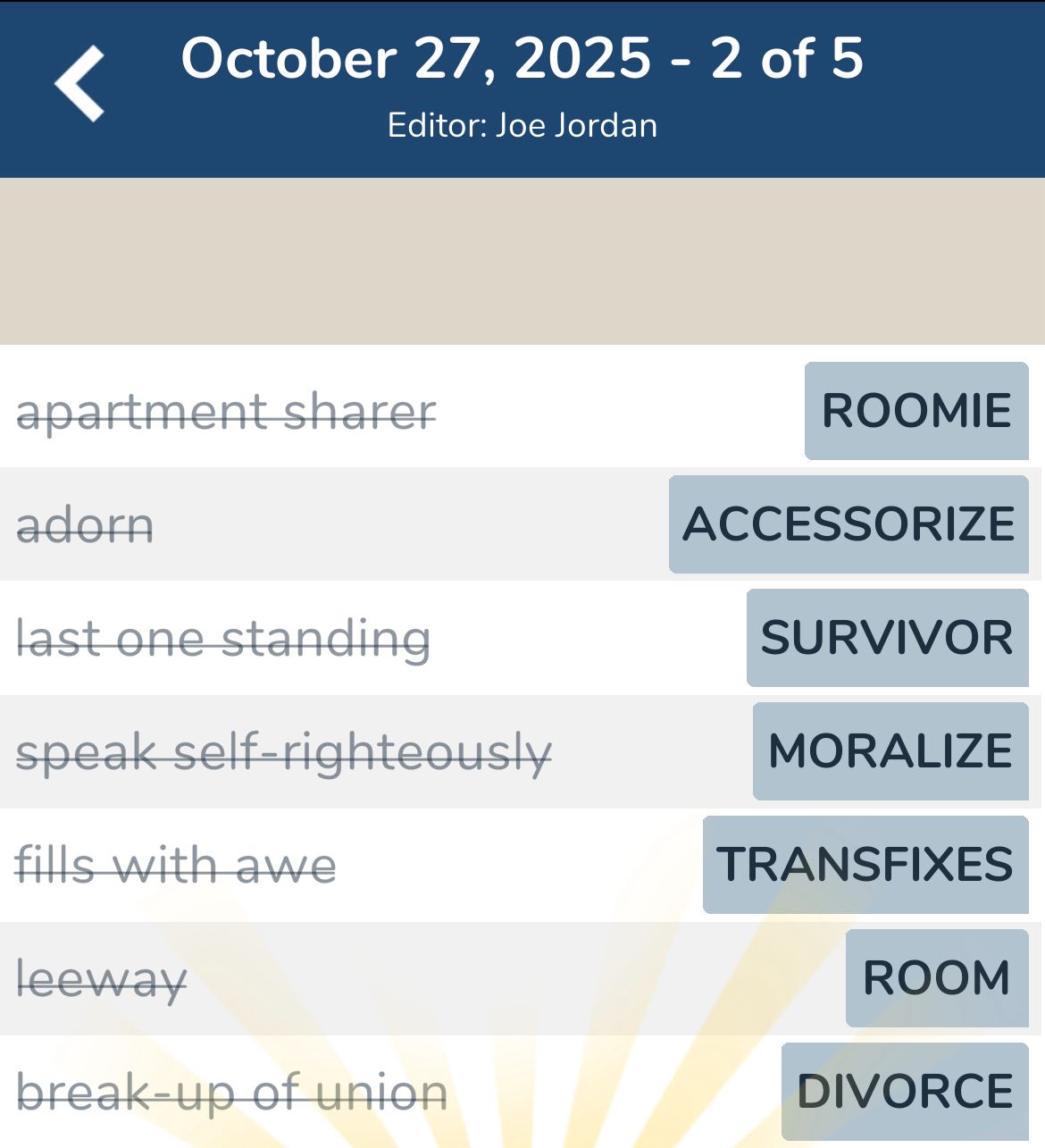Viewport: 1045px width, 1148px height.
Task: Go back with the header arrow
Action: click(x=80, y=84)
